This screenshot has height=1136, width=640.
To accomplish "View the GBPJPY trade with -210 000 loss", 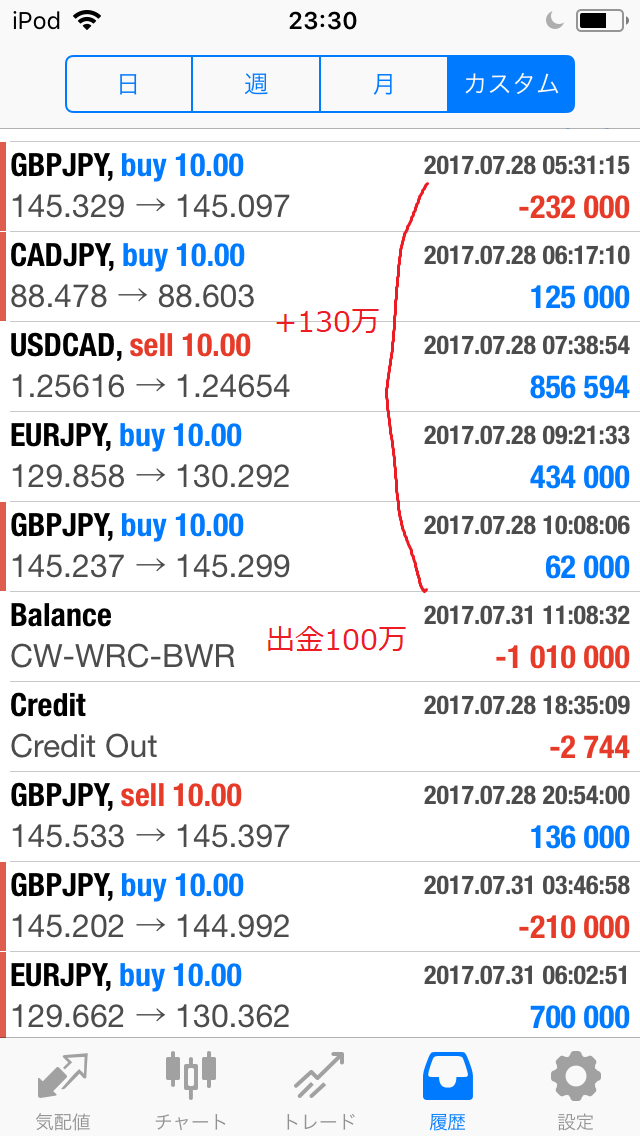I will tap(320, 906).
